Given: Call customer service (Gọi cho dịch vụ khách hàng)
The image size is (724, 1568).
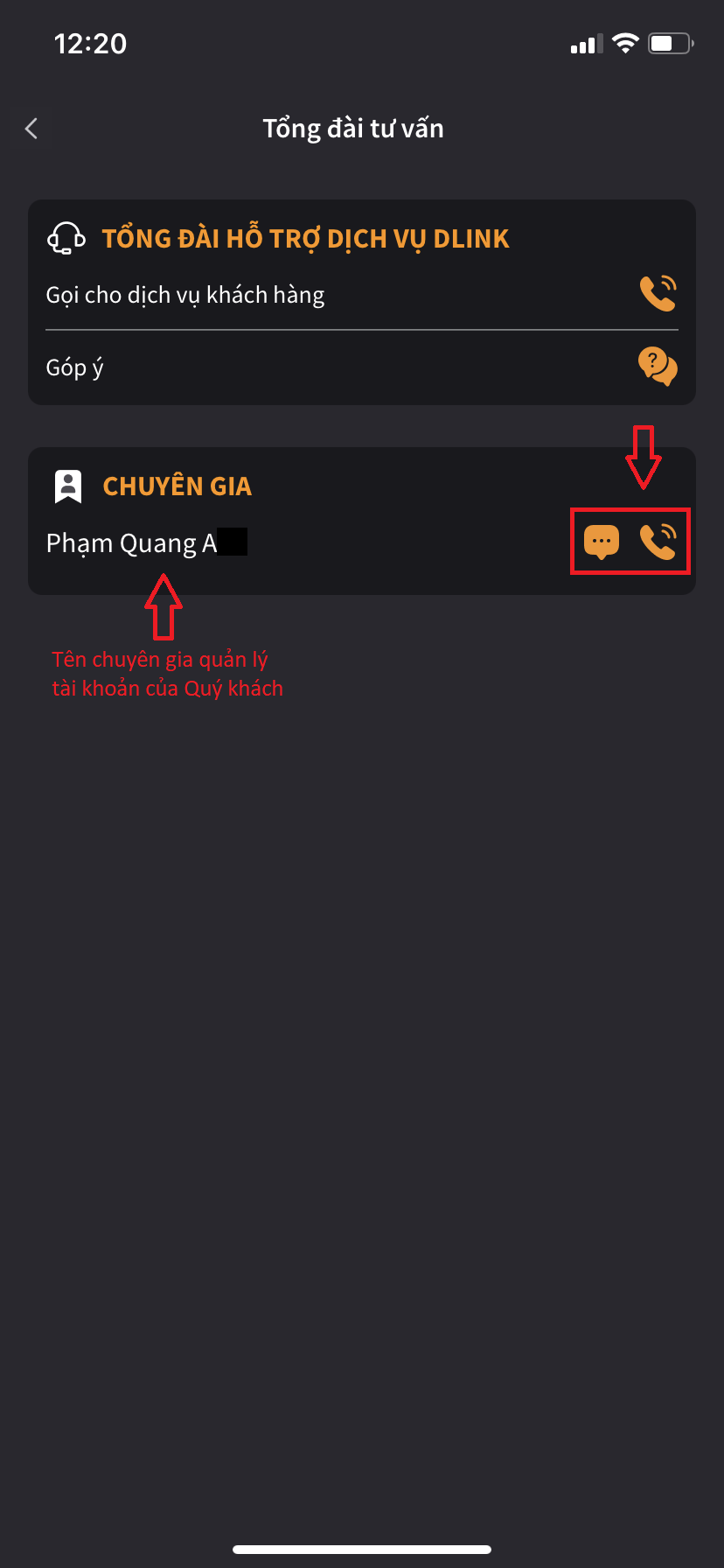Looking at the screenshot, I should click(x=658, y=294).
